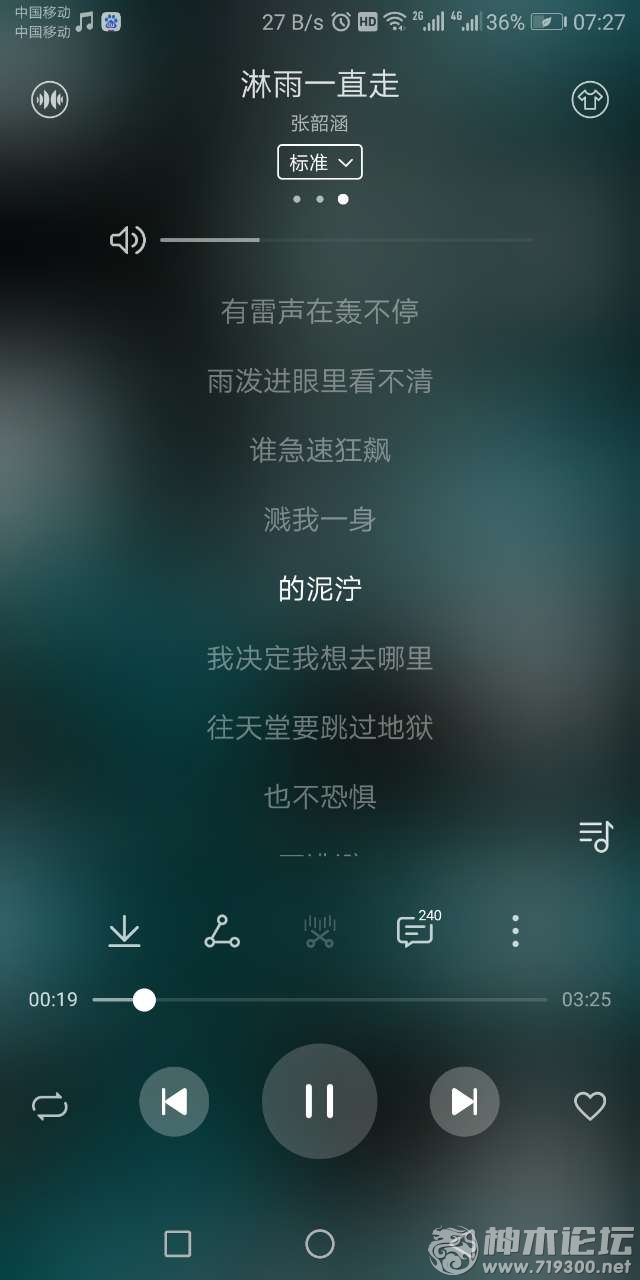Download the current song
640x1280 pixels.
click(124, 931)
